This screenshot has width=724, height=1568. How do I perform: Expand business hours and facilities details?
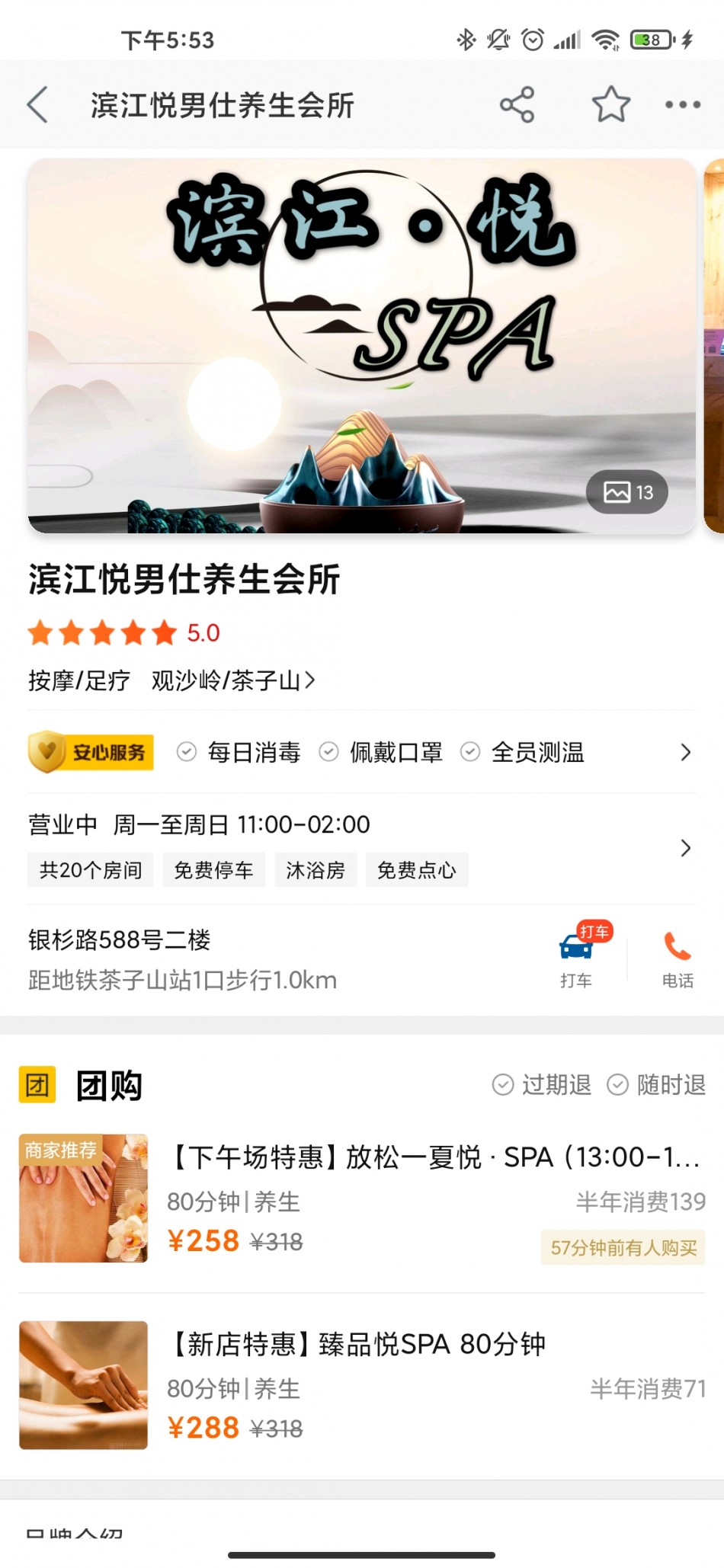click(684, 848)
